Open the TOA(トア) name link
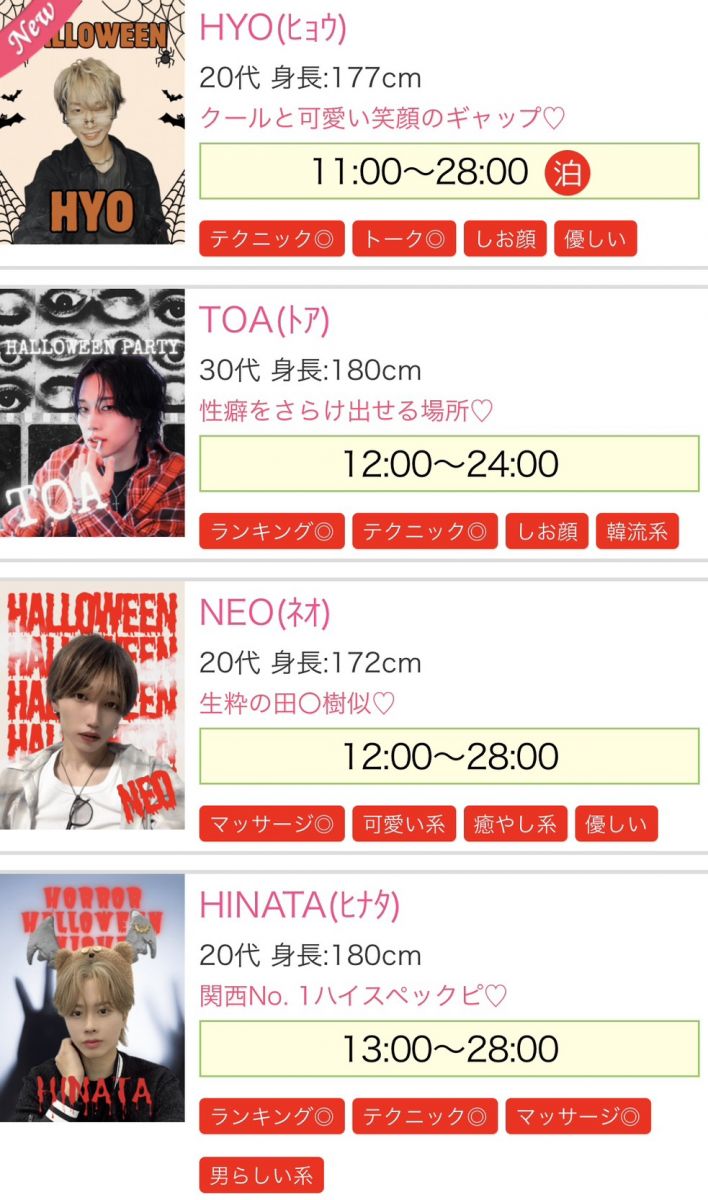Screen dimensions: 708x1200 [x=264, y=320]
